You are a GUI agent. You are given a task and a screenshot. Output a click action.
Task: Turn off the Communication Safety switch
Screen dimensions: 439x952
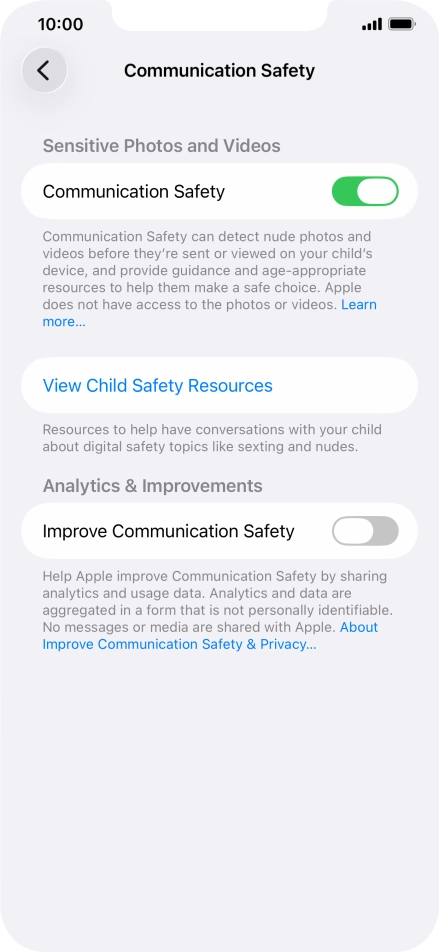point(365,192)
